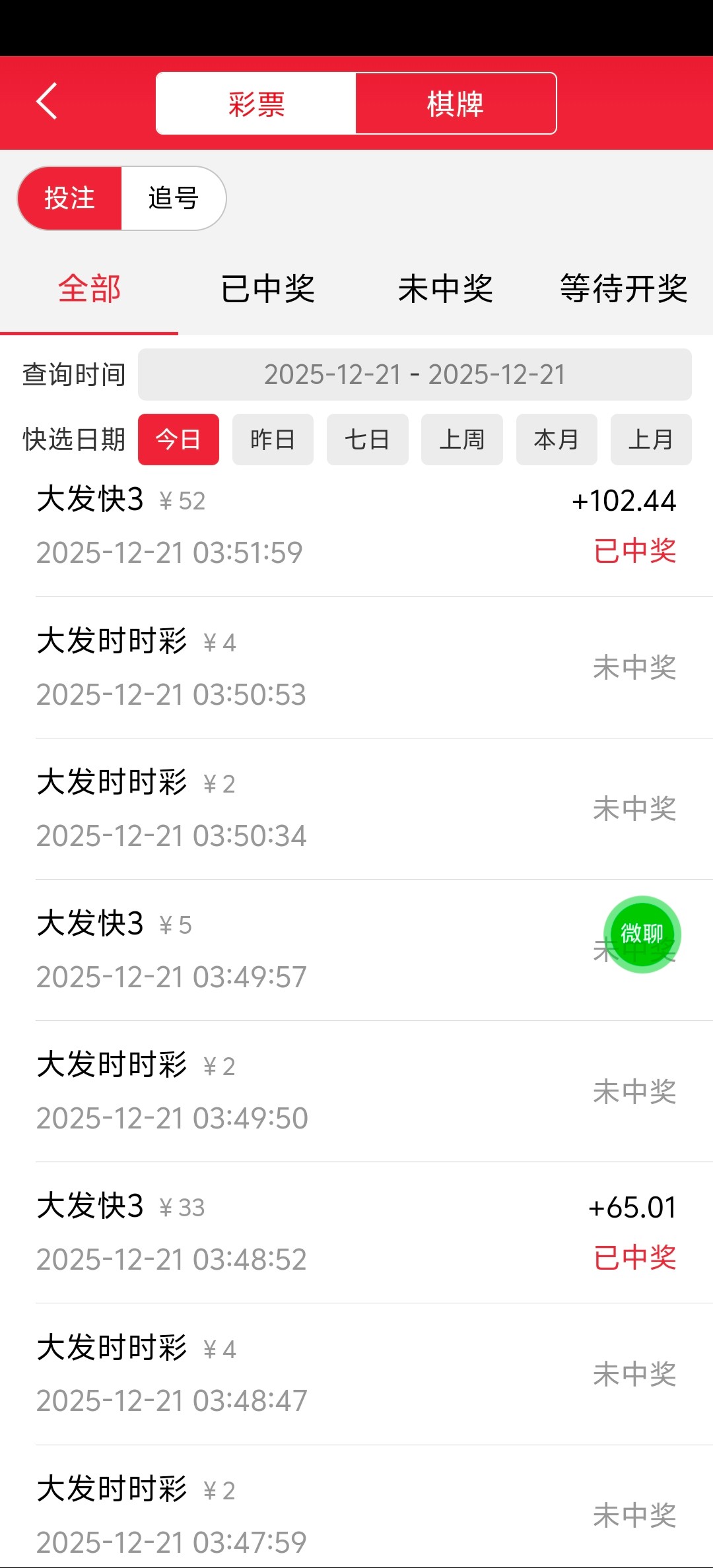This screenshot has width=713, height=1568.
Task: Tap the 本月 quick date chip
Action: [x=557, y=440]
